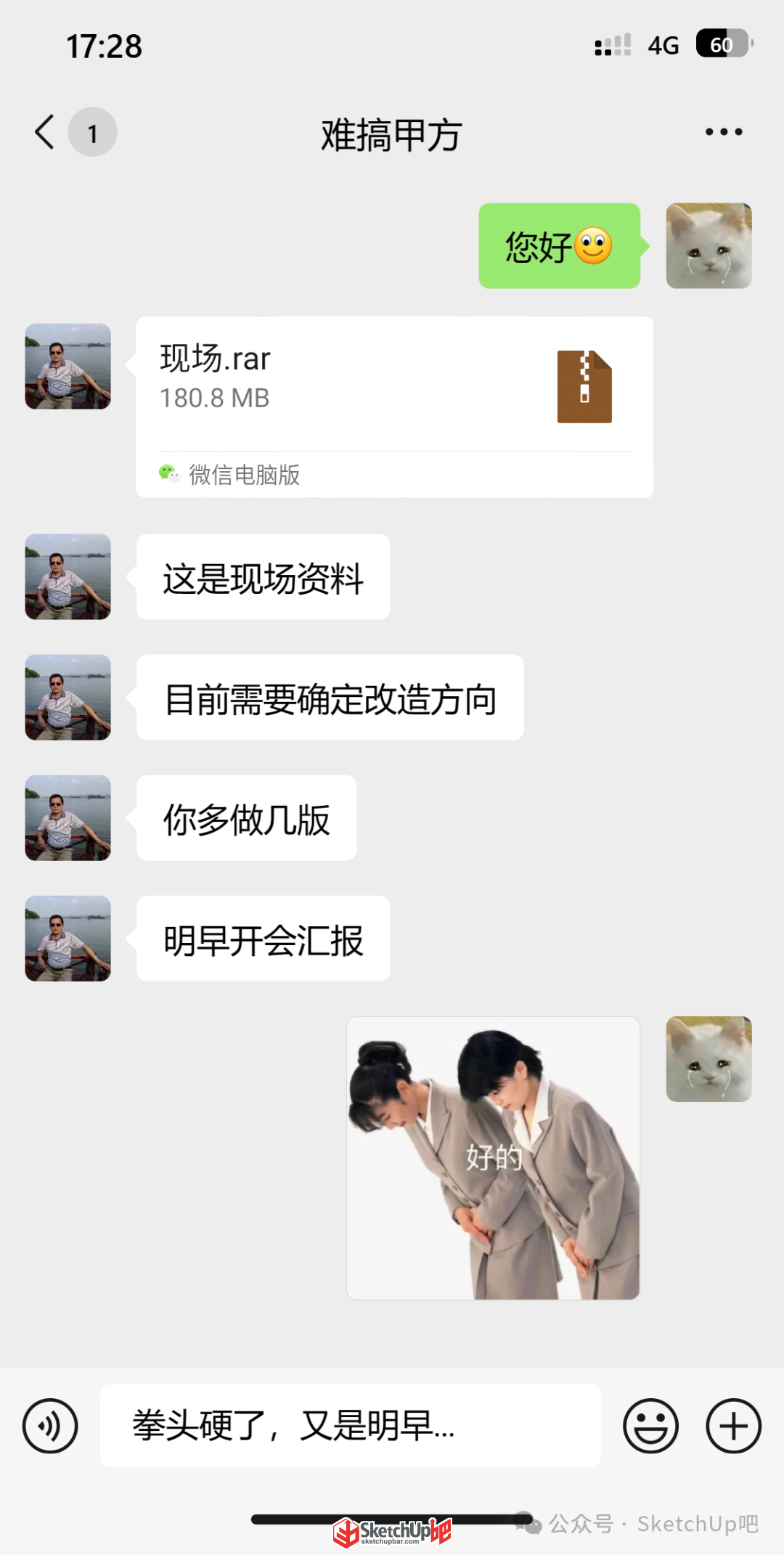Open the 现场.rar file attachment
This screenshot has height=1555, width=784.
[394, 407]
